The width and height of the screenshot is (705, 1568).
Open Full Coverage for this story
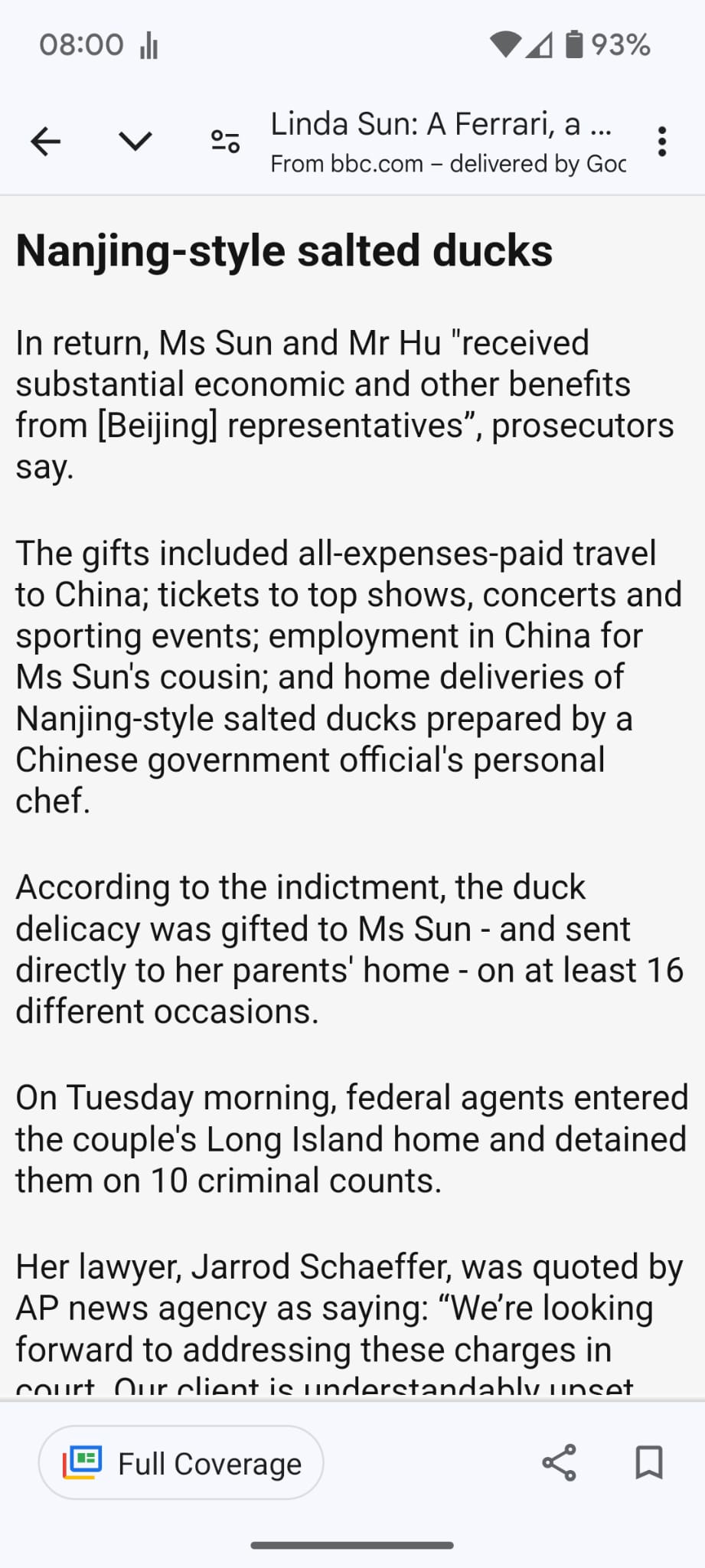(181, 1463)
